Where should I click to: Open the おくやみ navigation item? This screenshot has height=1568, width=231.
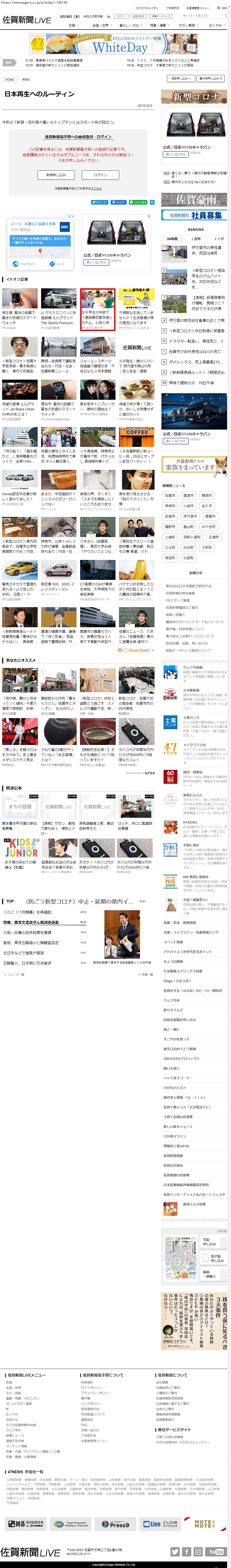[215, 26]
